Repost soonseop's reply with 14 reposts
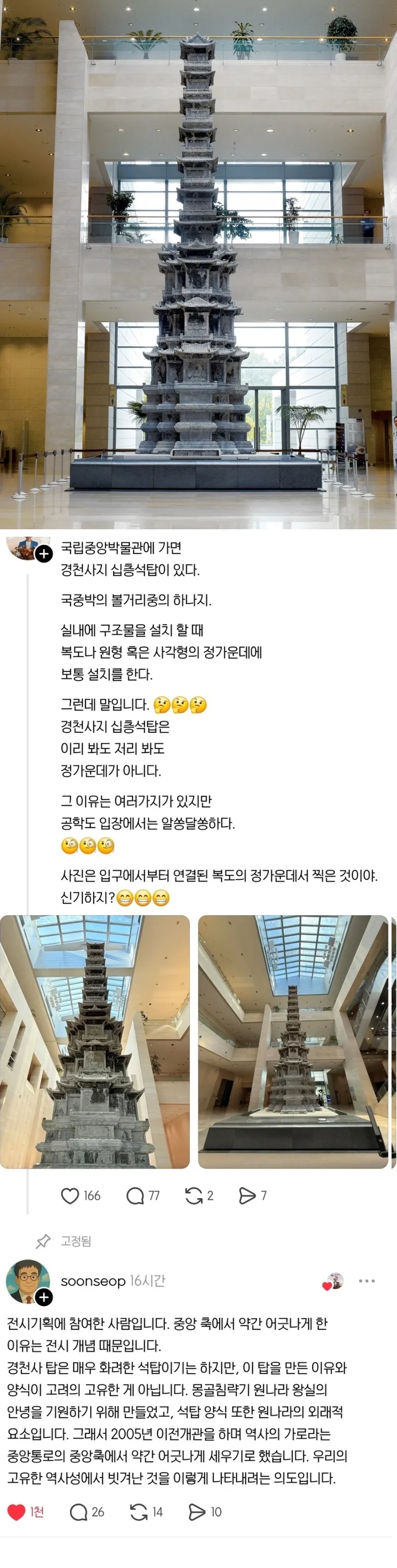Image resolution: width=397 pixels, height=1568 pixels. pos(138,1511)
